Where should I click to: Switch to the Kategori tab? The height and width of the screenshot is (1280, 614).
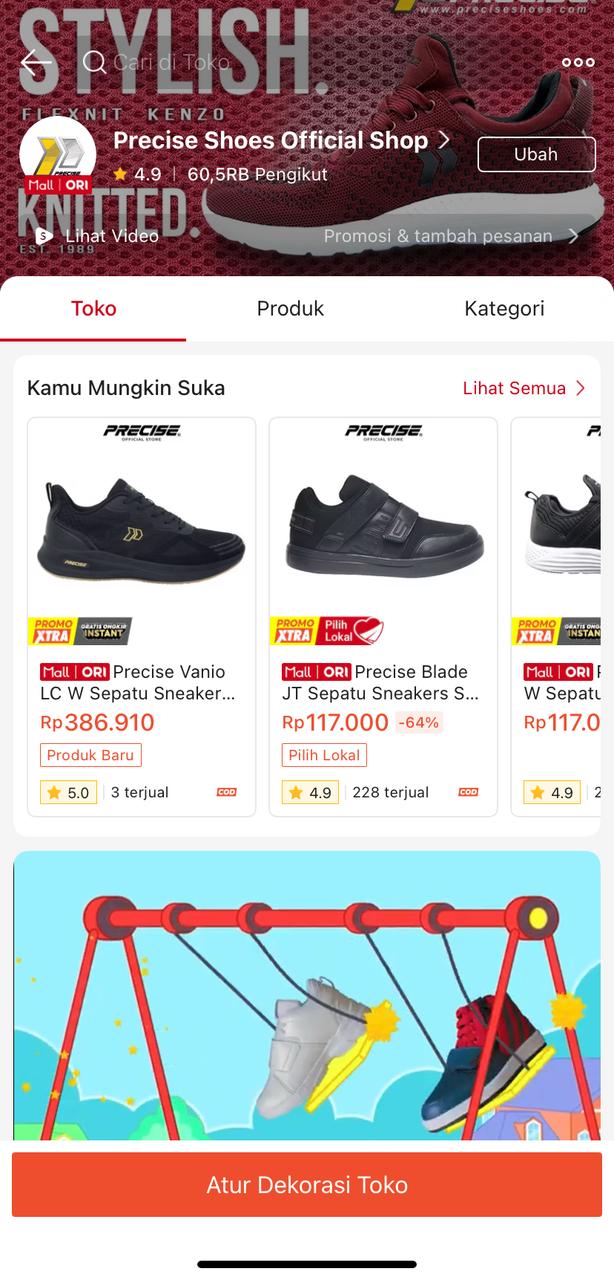click(504, 308)
